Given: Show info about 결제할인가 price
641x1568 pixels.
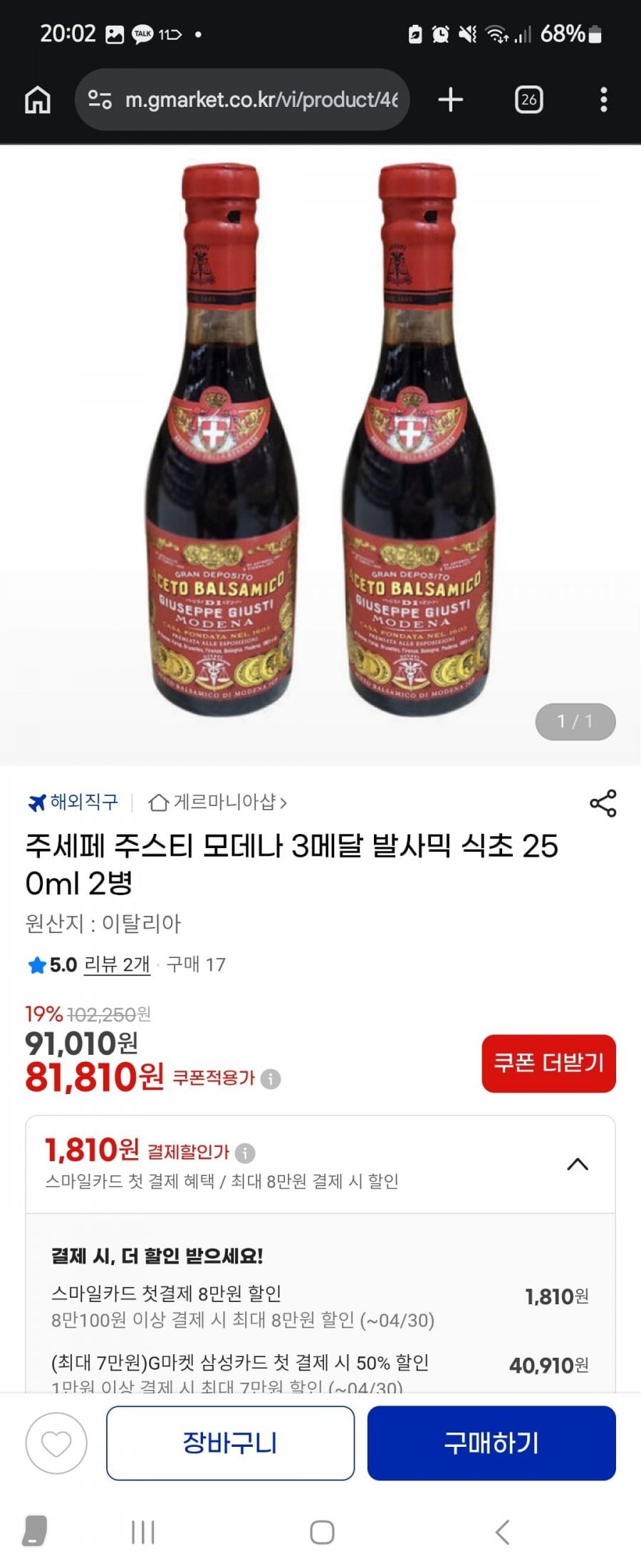Looking at the screenshot, I should pos(245,1152).
